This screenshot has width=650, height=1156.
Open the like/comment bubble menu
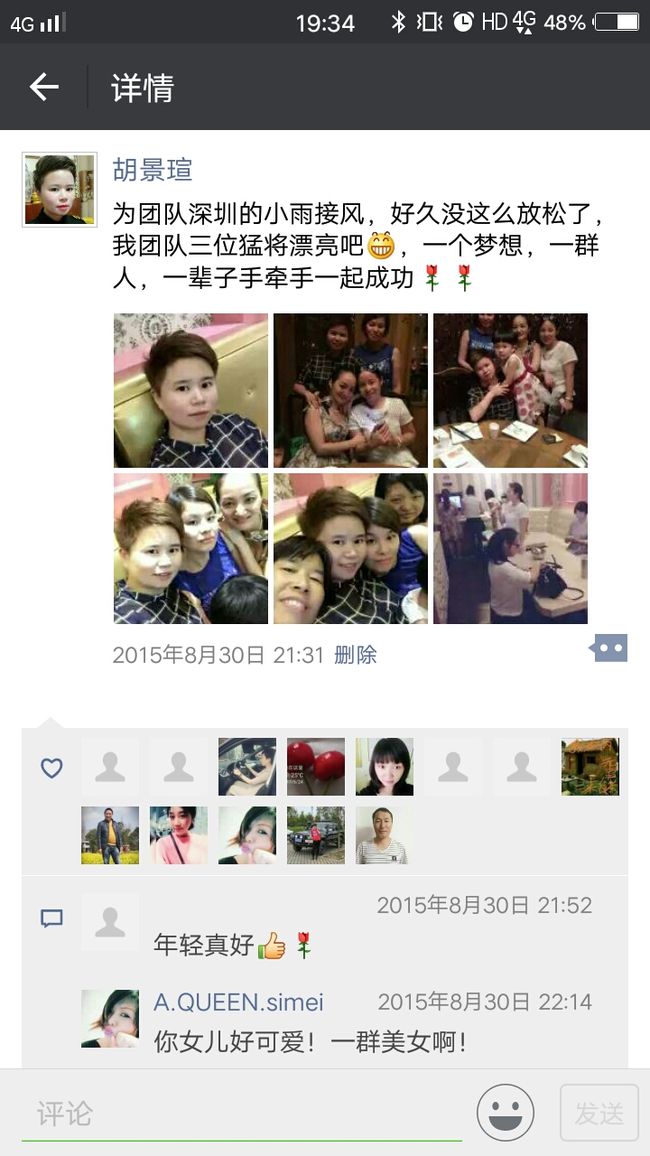tap(609, 648)
